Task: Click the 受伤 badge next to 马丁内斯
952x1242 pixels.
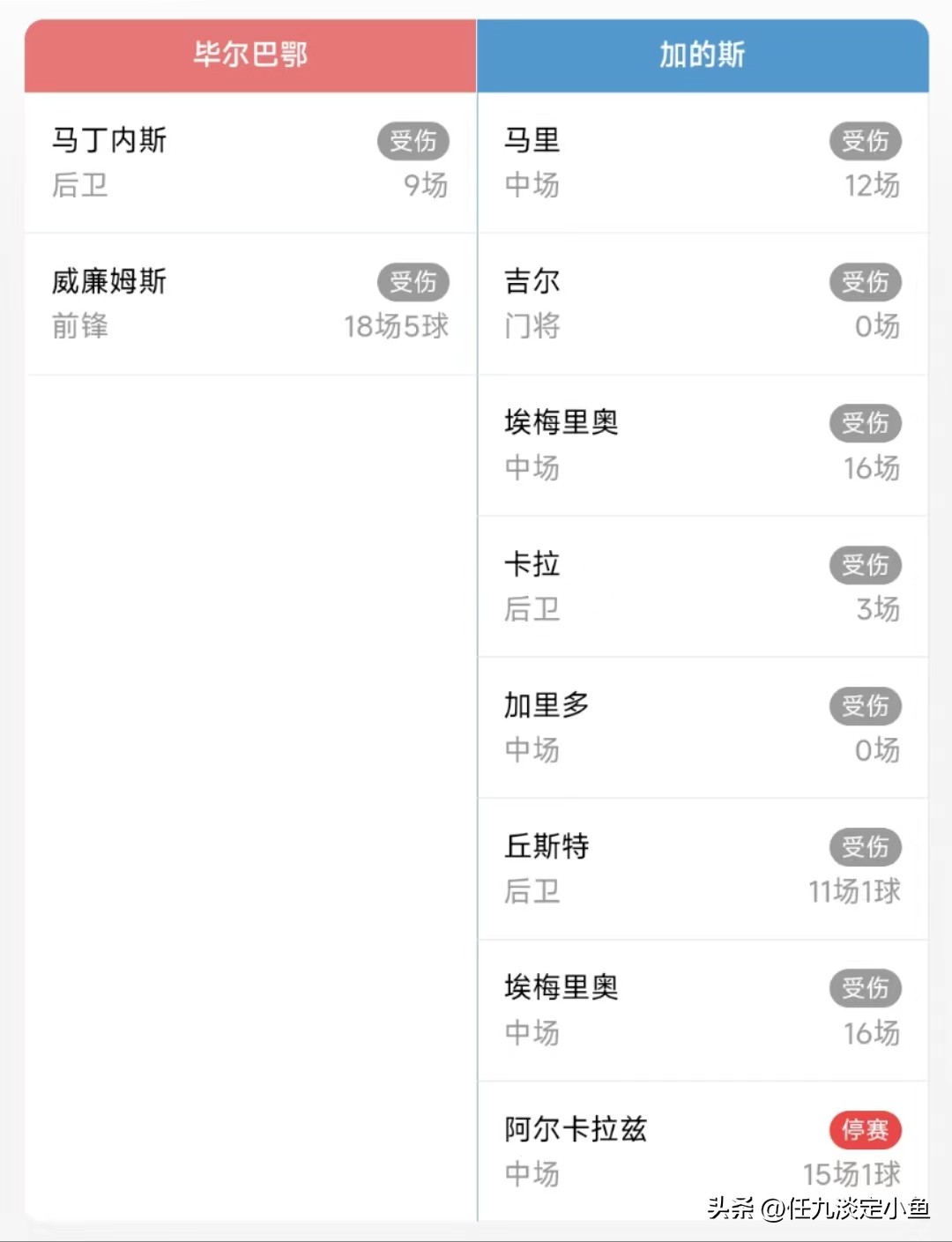Action: (x=413, y=141)
